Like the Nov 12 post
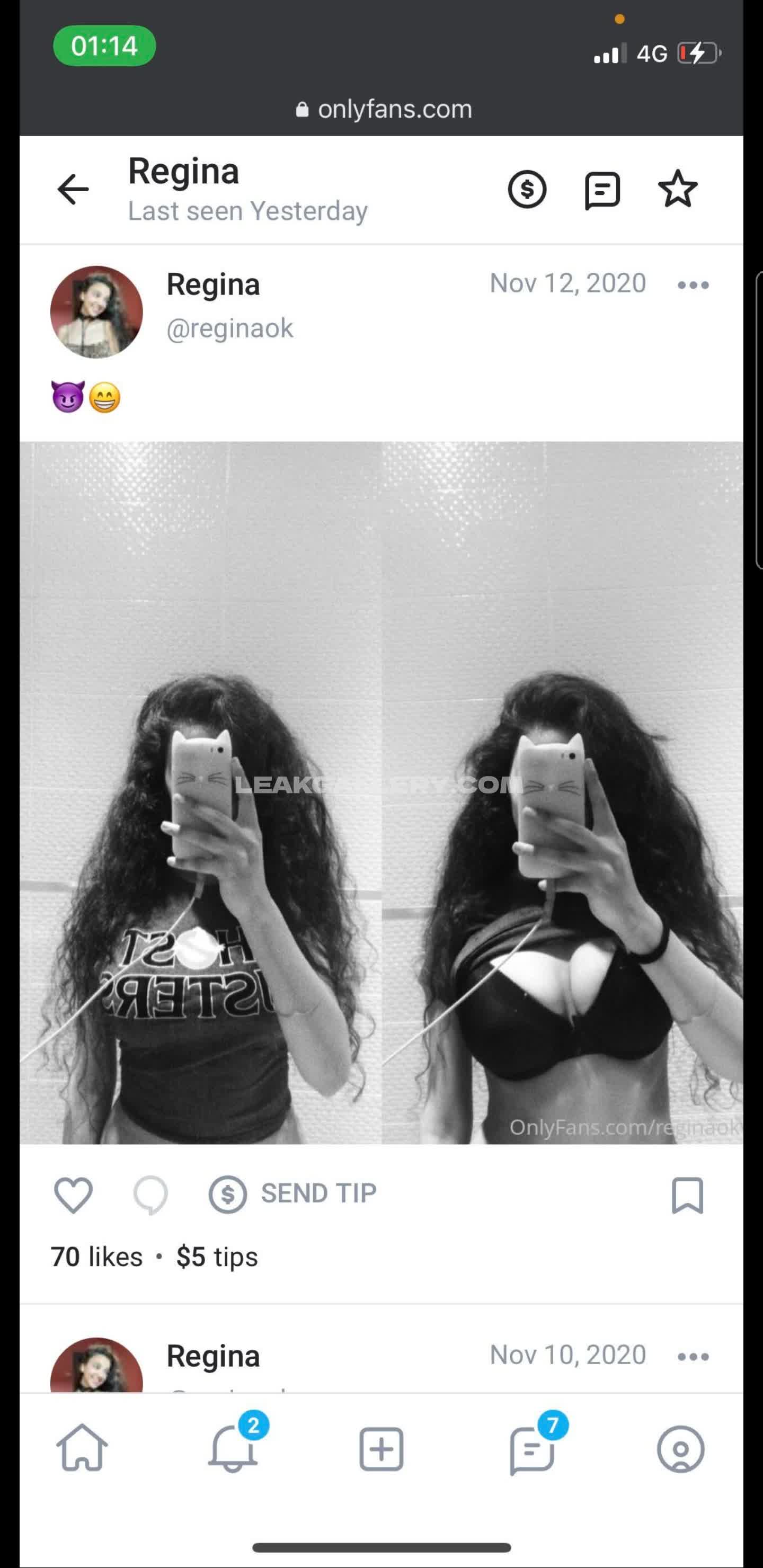This screenshot has height=1568, width=763. click(x=73, y=1194)
